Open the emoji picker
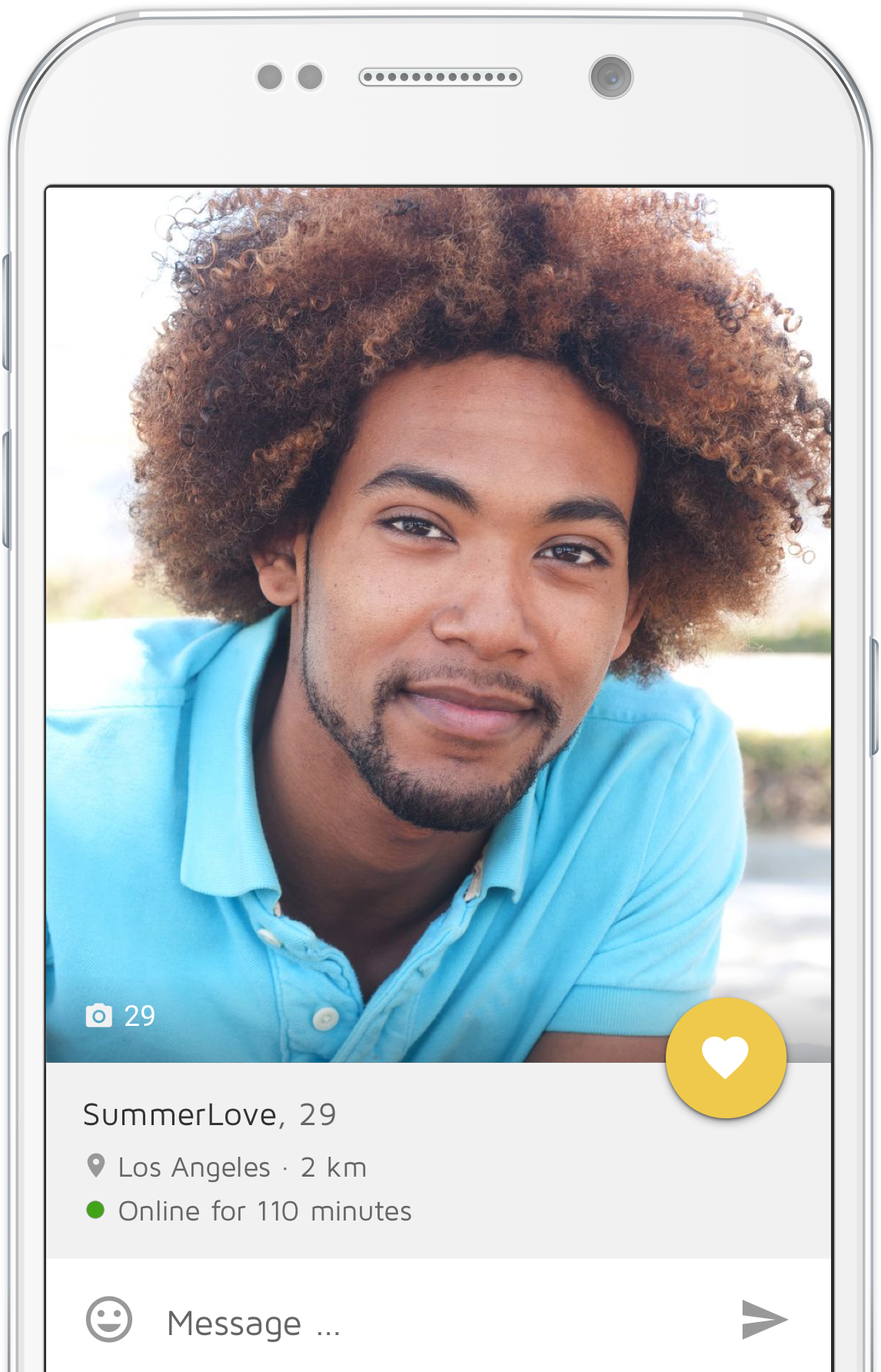 pos(108,1319)
